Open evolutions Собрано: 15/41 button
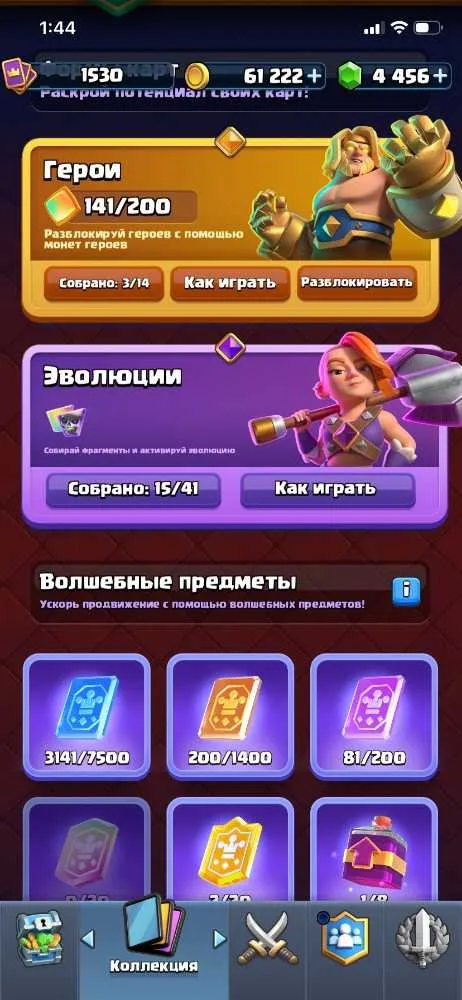The image size is (462, 1000). [133, 490]
